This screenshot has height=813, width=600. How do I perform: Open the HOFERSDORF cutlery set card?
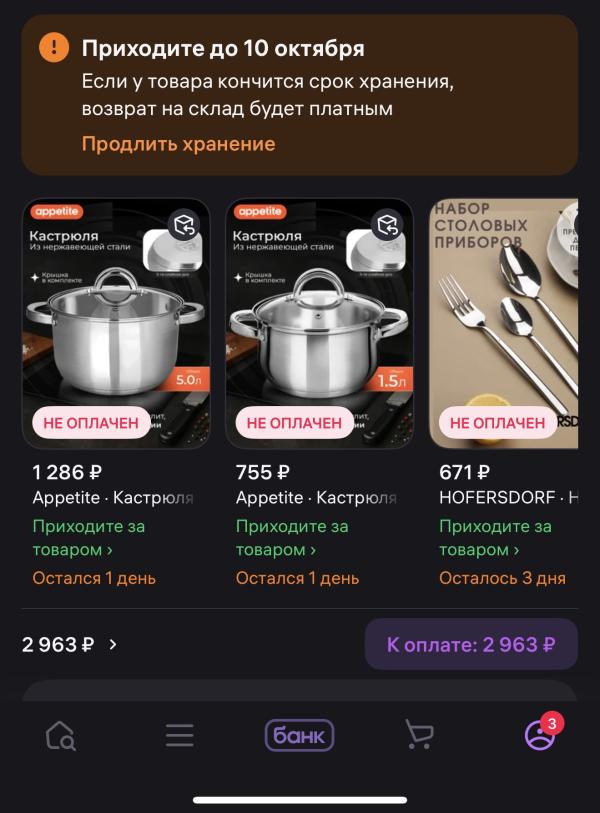(x=504, y=323)
